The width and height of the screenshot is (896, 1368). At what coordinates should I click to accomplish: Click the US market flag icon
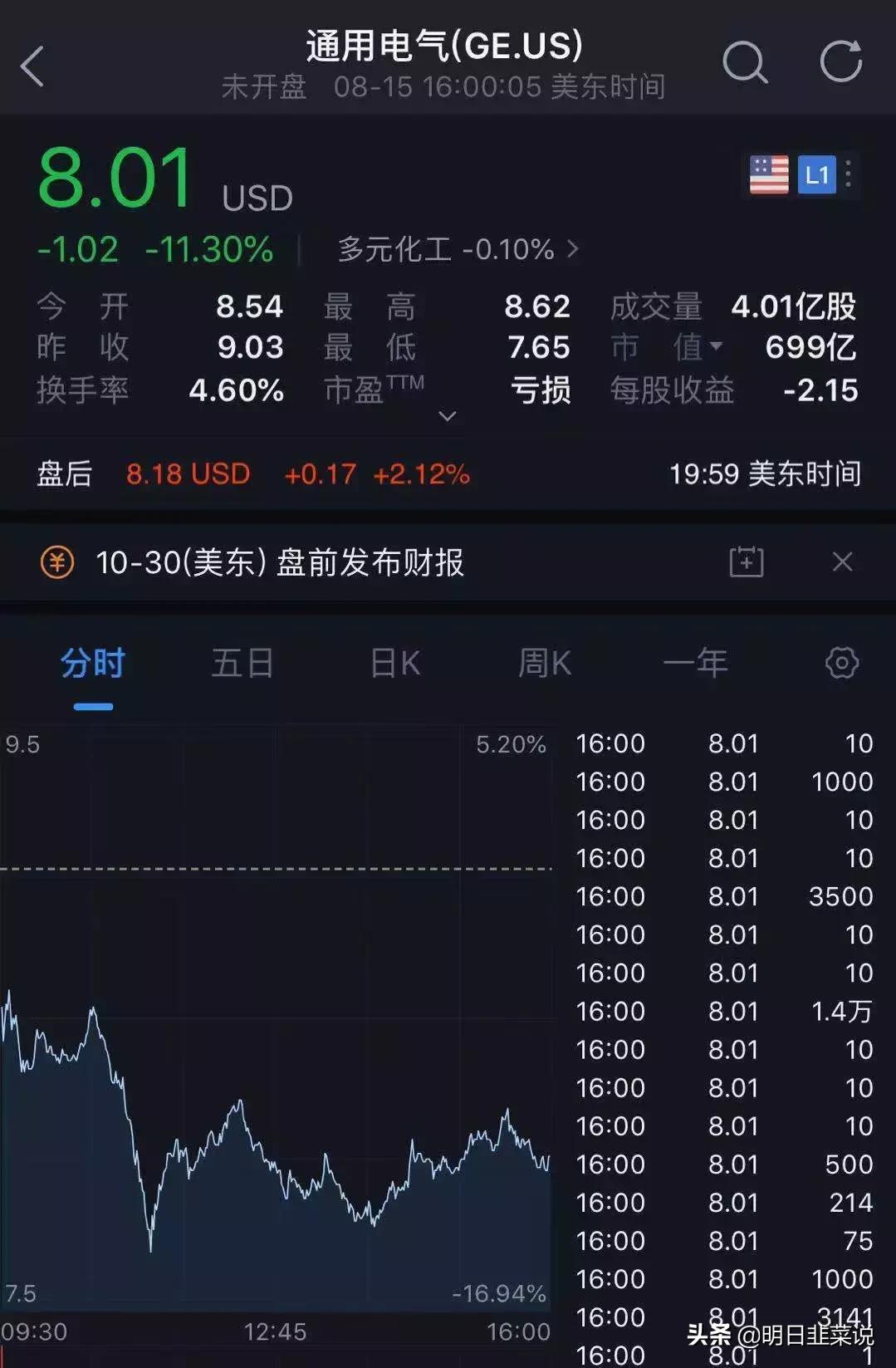coord(767,174)
